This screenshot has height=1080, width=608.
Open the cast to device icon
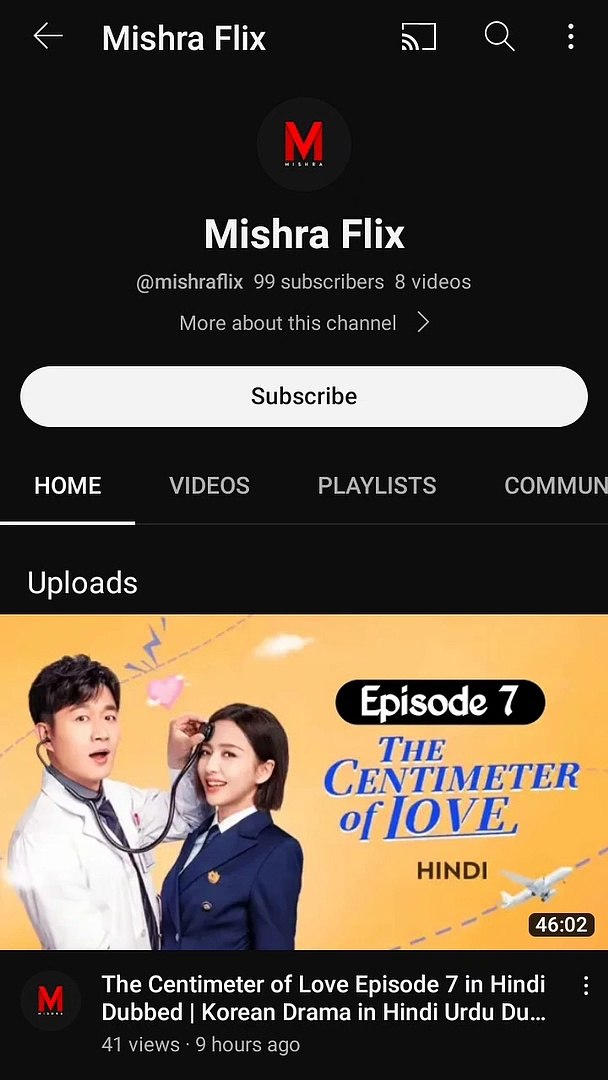pos(419,37)
